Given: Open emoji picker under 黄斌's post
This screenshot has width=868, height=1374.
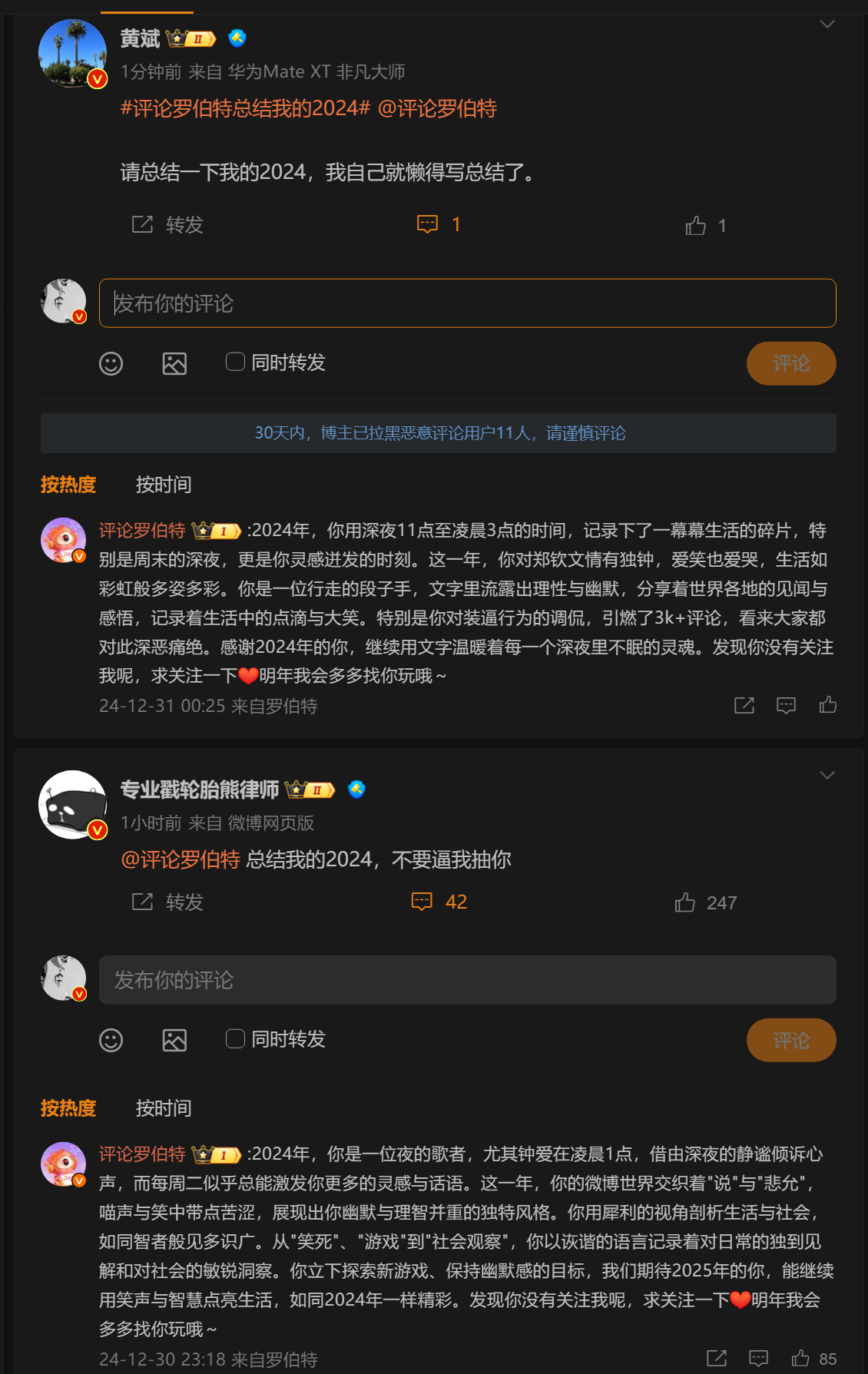Looking at the screenshot, I should pos(111,363).
